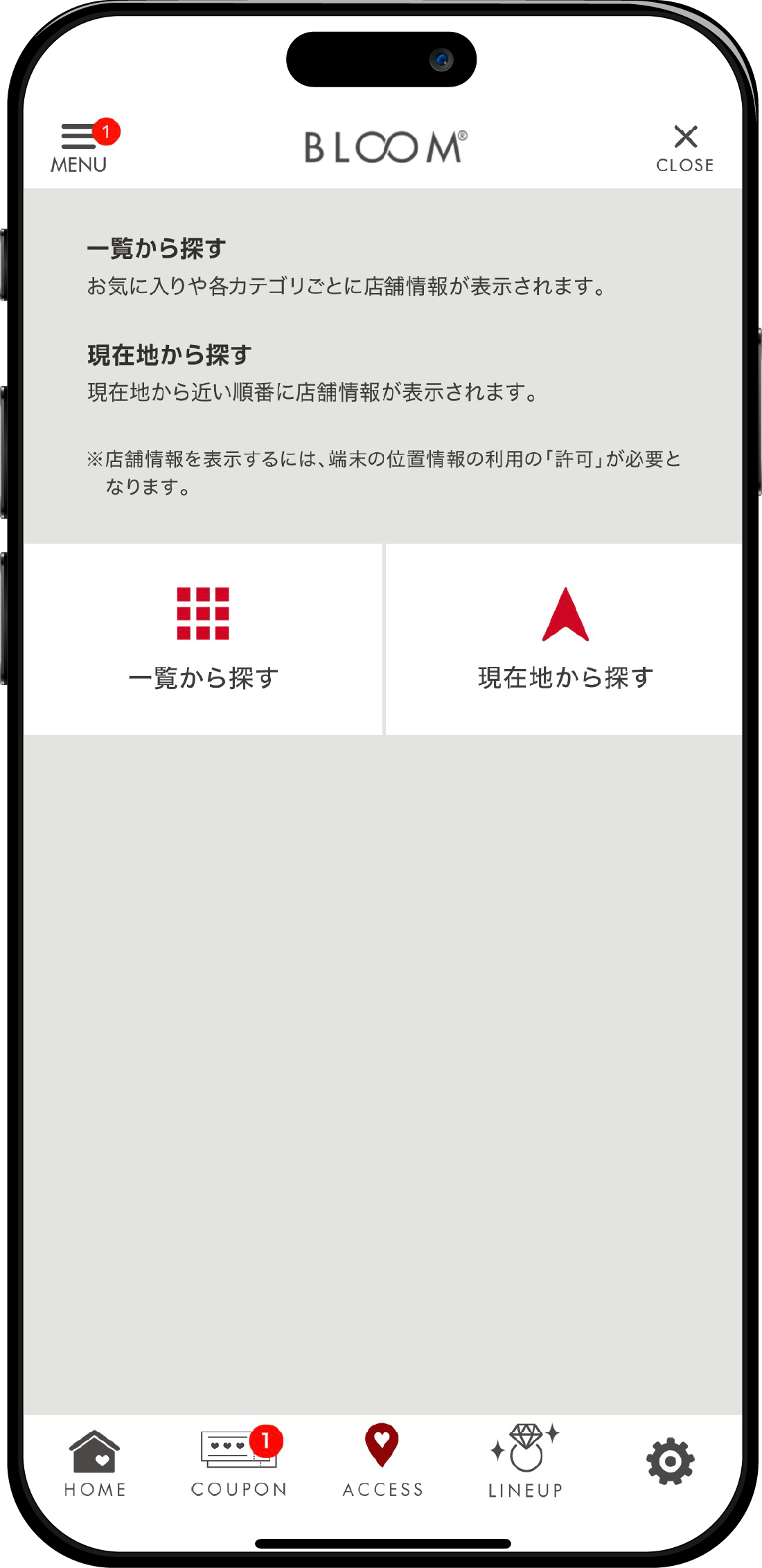Select 一覧から探す to browse the store list

pyautogui.click(x=203, y=639)
